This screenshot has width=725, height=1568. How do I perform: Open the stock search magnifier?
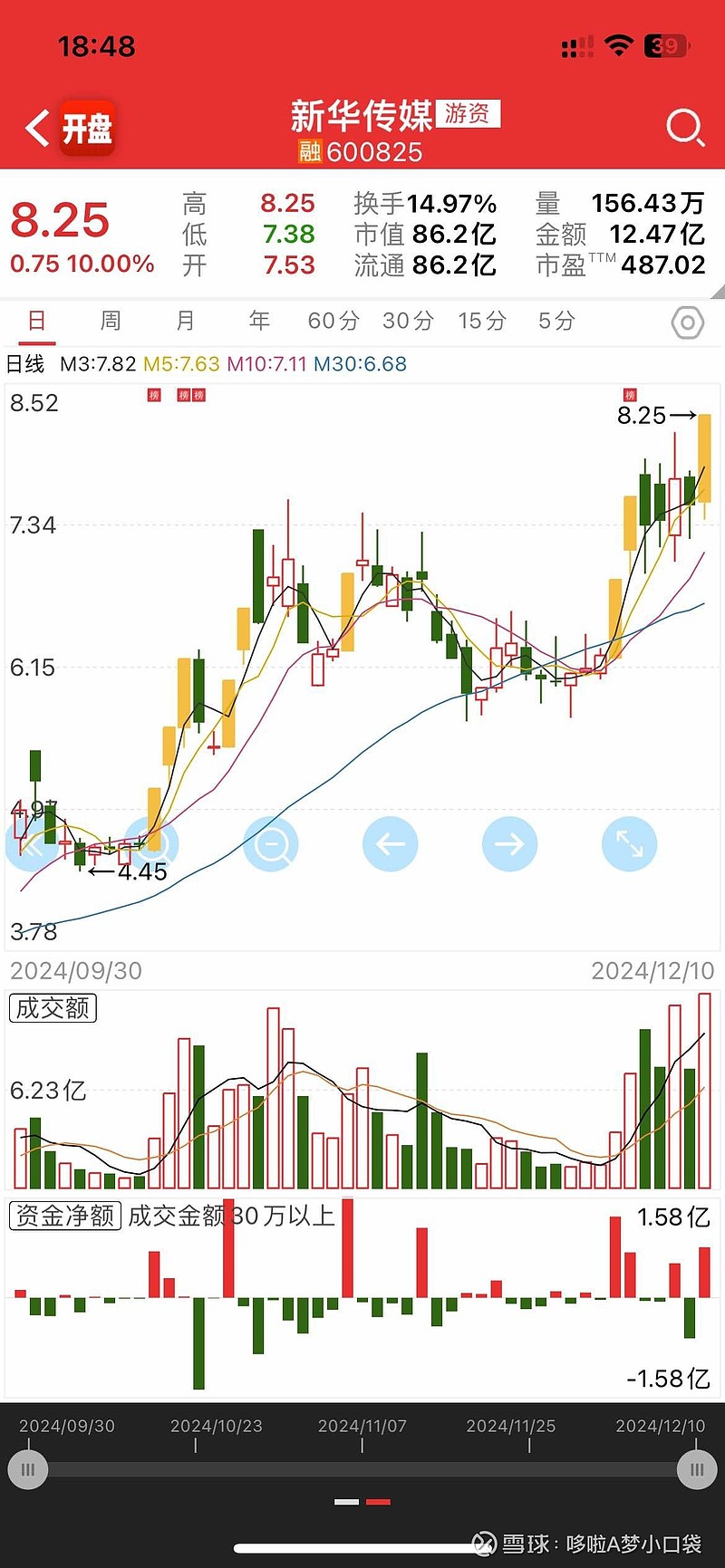click(x=686, y=128)
